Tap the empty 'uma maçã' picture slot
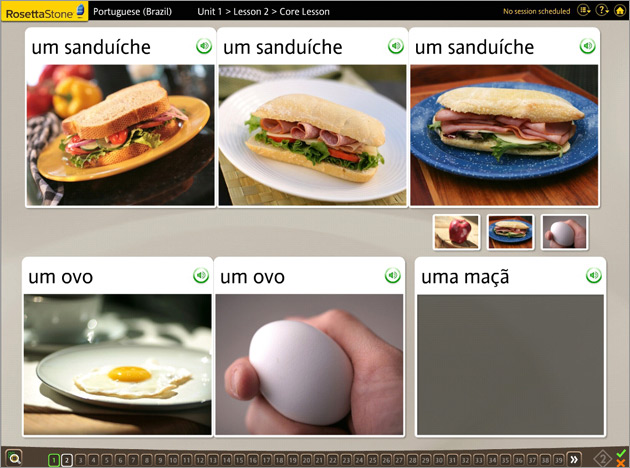Screen dimensions: 630x468 click(510, 364)
